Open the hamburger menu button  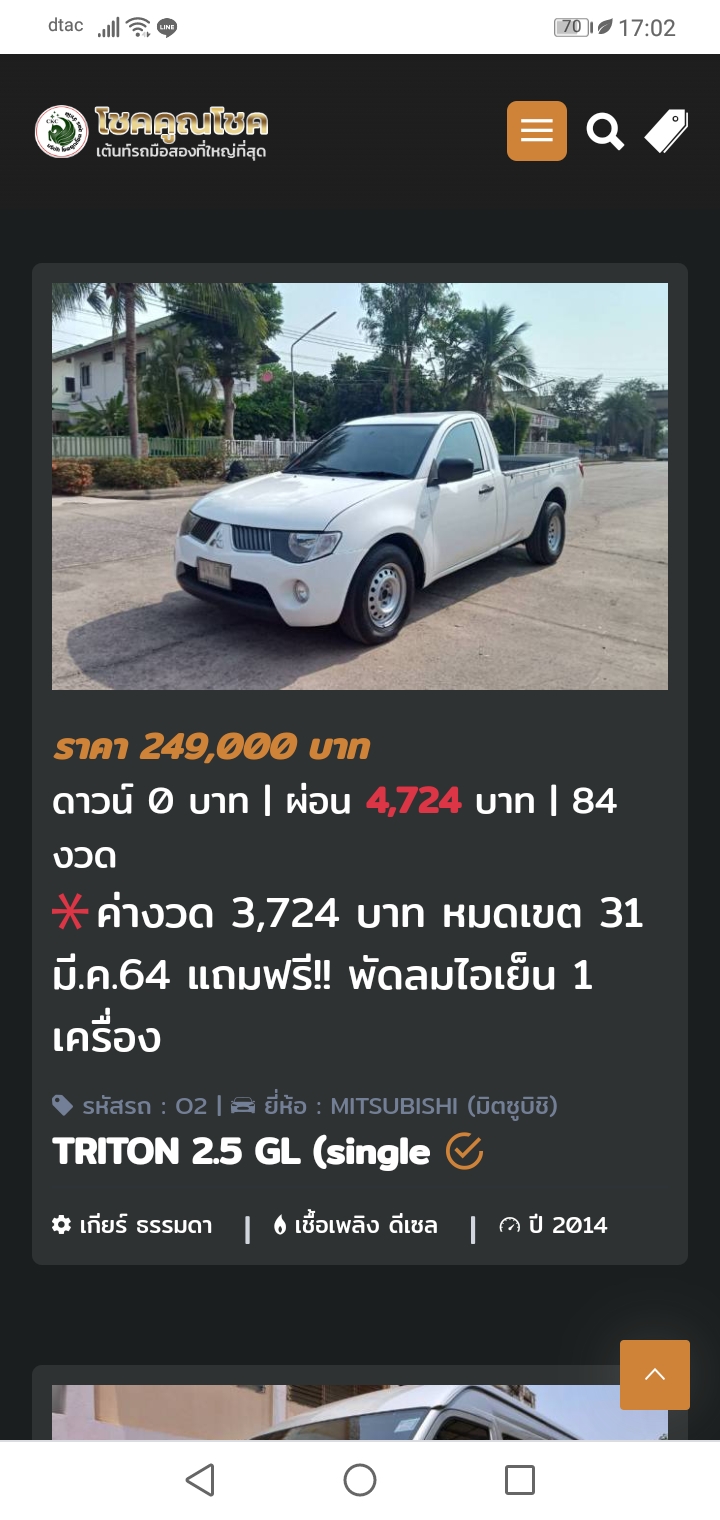pyautogui.click(x=536, y=131)
